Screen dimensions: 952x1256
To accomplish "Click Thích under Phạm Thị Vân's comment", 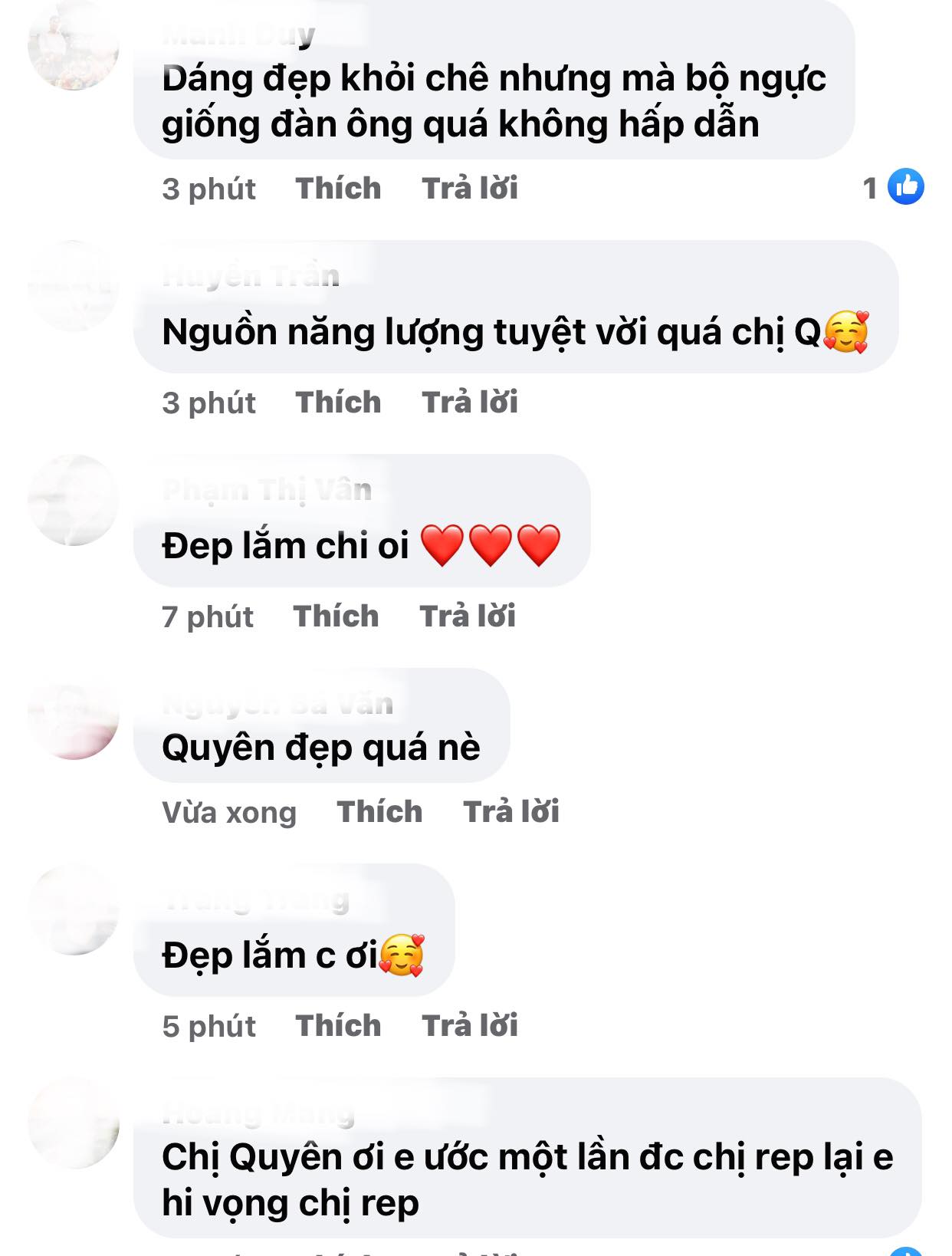I will (336, 615).
